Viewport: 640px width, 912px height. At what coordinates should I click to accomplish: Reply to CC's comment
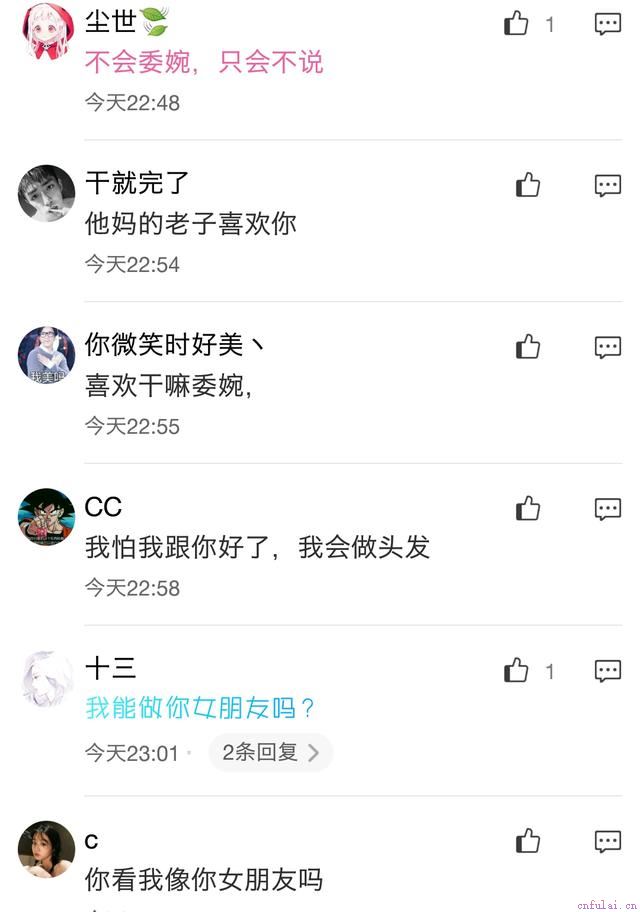(x=608, y=509)
